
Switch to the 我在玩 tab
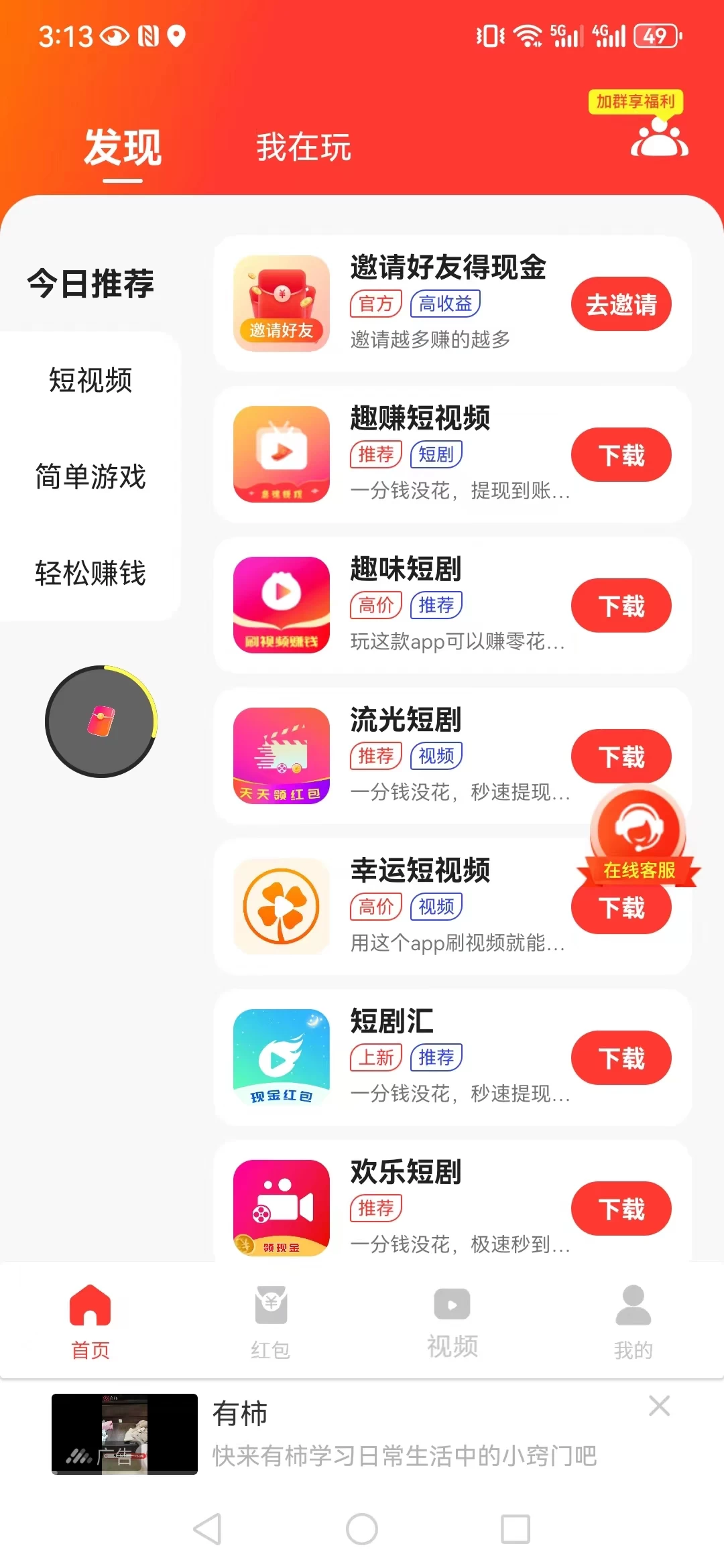303,147
